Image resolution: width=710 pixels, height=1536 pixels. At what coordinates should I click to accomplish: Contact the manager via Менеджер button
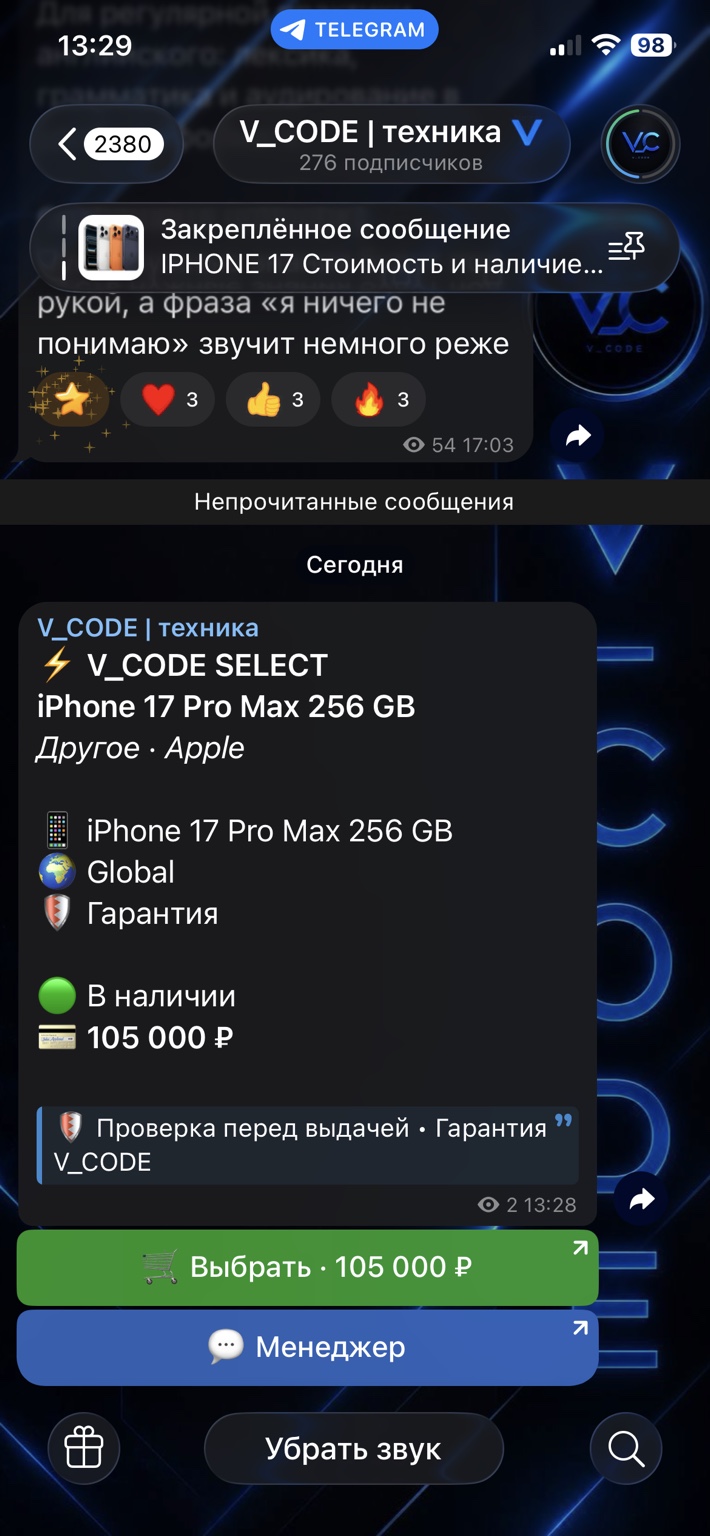pyautogui.click(x=308, y=1348)
